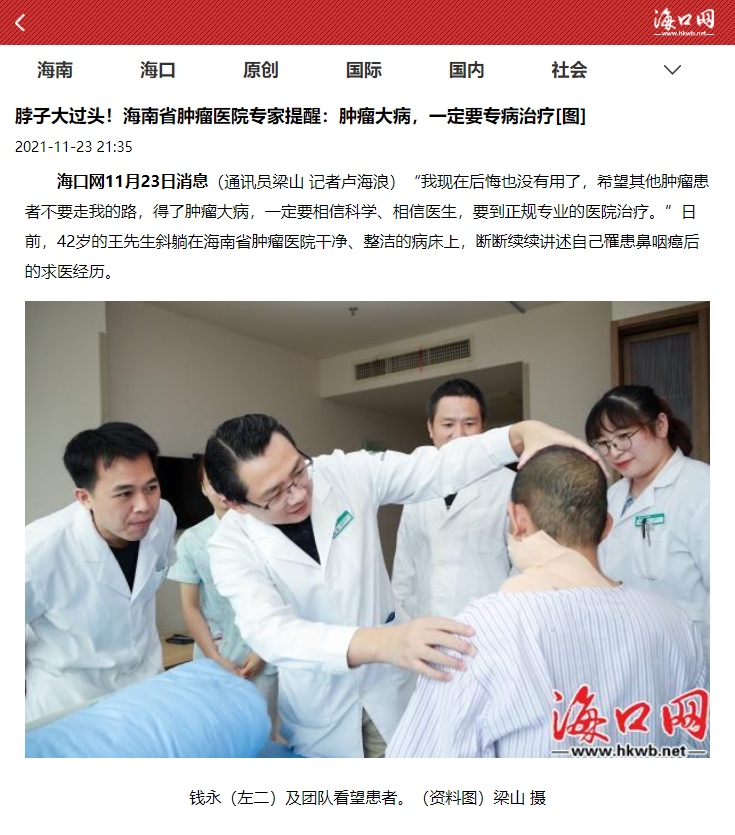The height and width of the screenshot is (835, 735).
Task: Switch to the 社会 tab
Action: tap(569, 70)
